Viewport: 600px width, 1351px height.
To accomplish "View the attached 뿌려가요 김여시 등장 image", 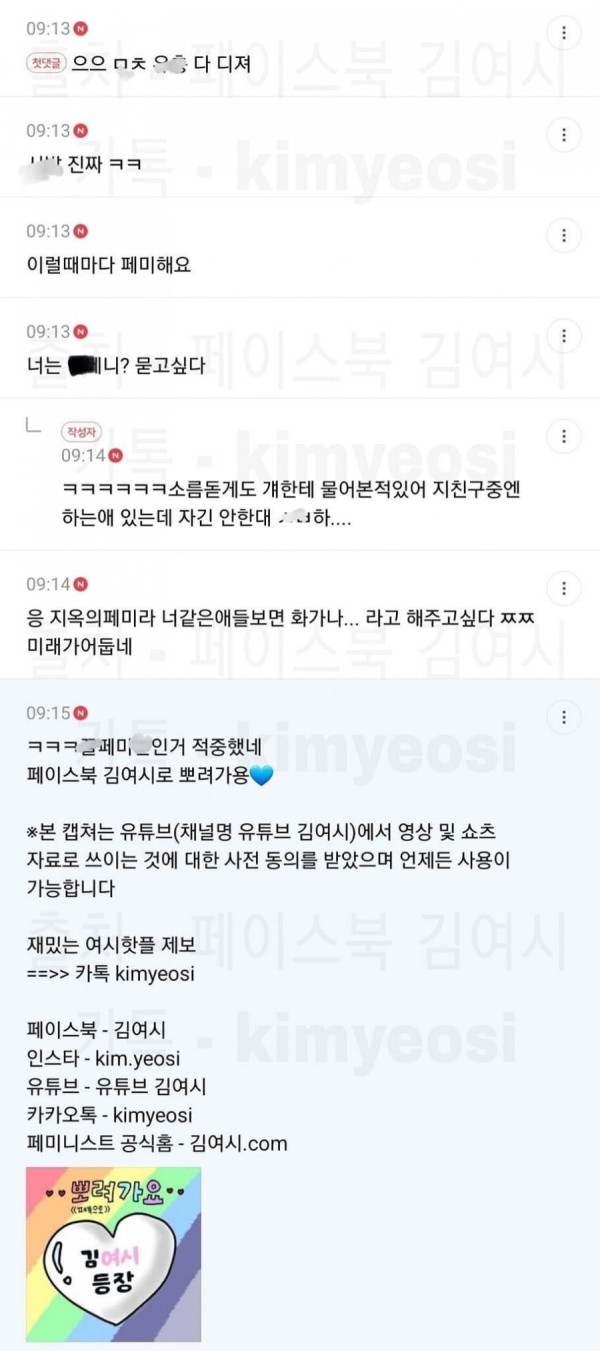I will point(113,1254).
